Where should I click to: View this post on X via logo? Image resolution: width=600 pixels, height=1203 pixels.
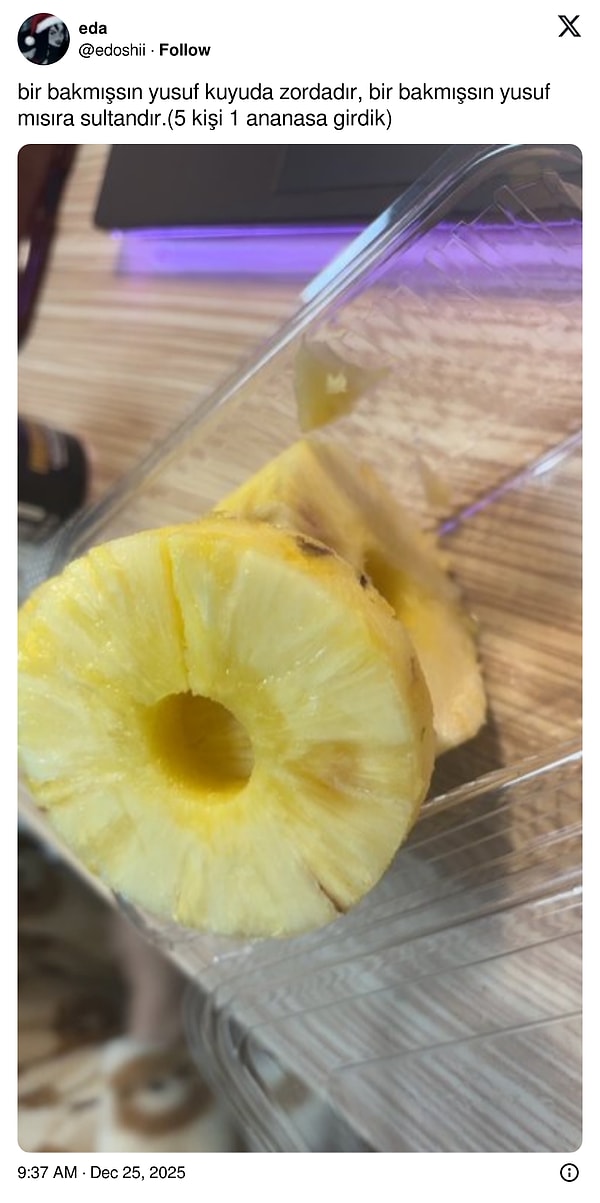(x=569, y=27)
